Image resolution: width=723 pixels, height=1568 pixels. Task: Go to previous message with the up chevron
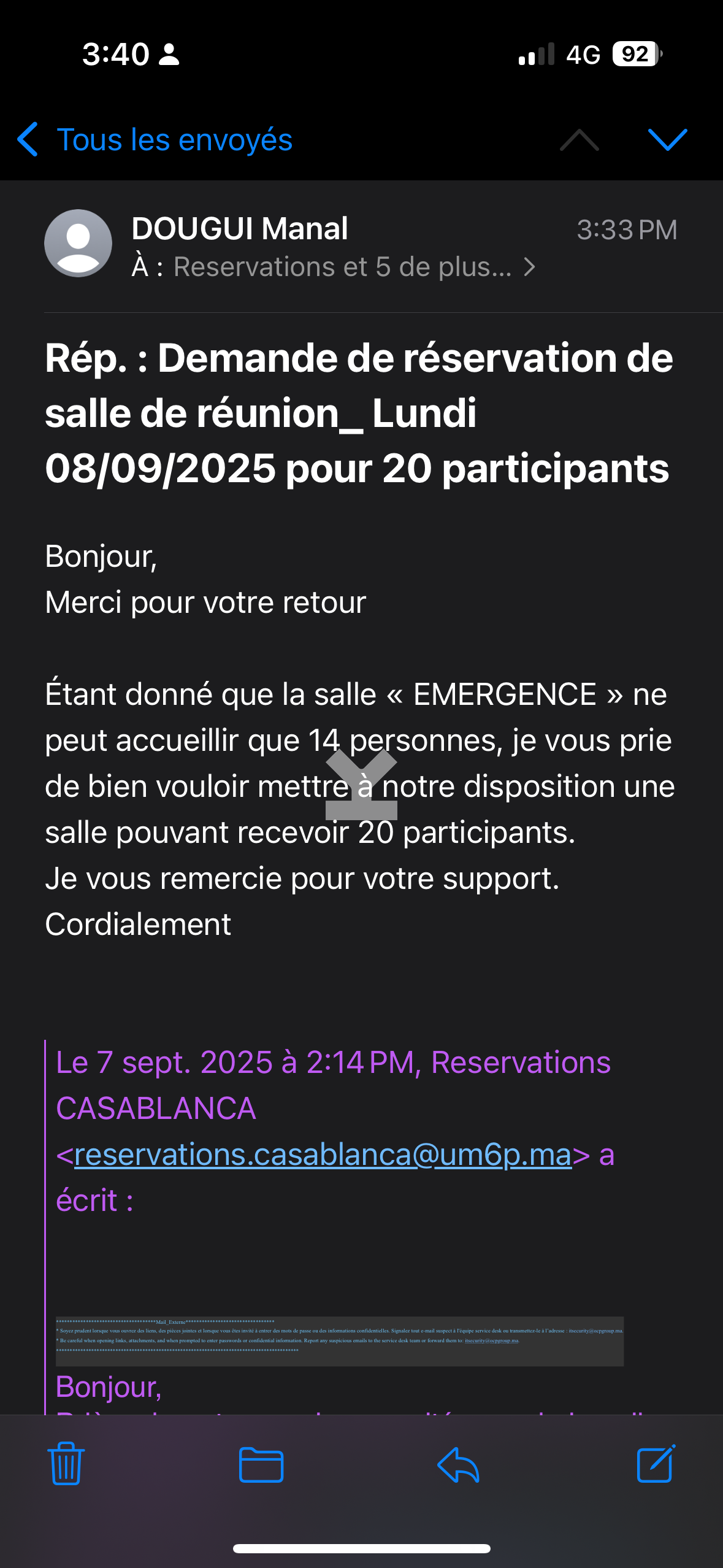coord(579,140)
